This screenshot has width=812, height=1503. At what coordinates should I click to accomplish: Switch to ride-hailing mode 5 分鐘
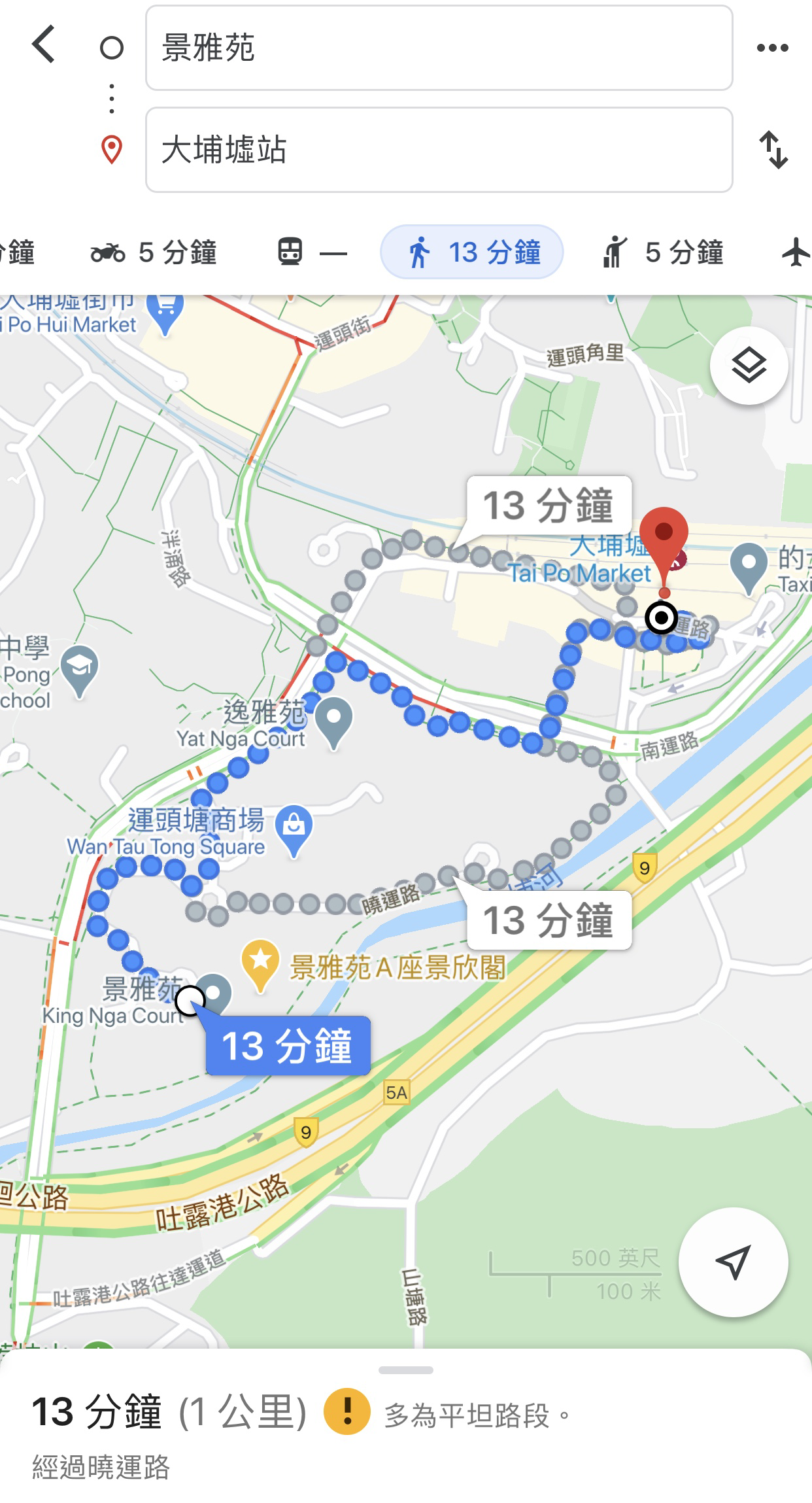tap(662, 252)
